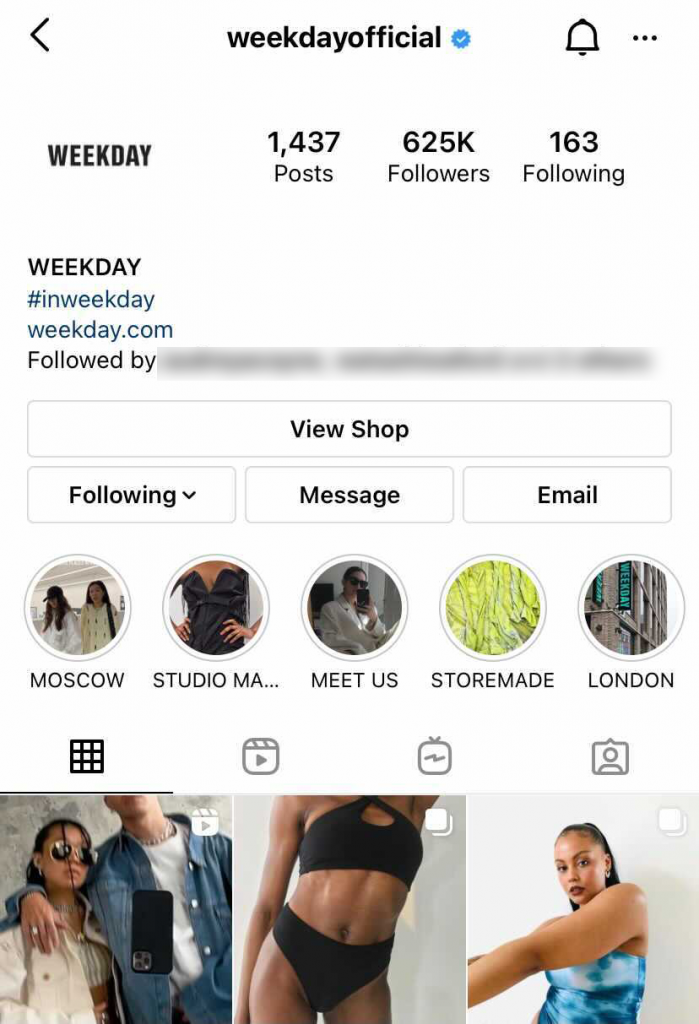Open the STOREMADE story highlight

tap(492, 608)
